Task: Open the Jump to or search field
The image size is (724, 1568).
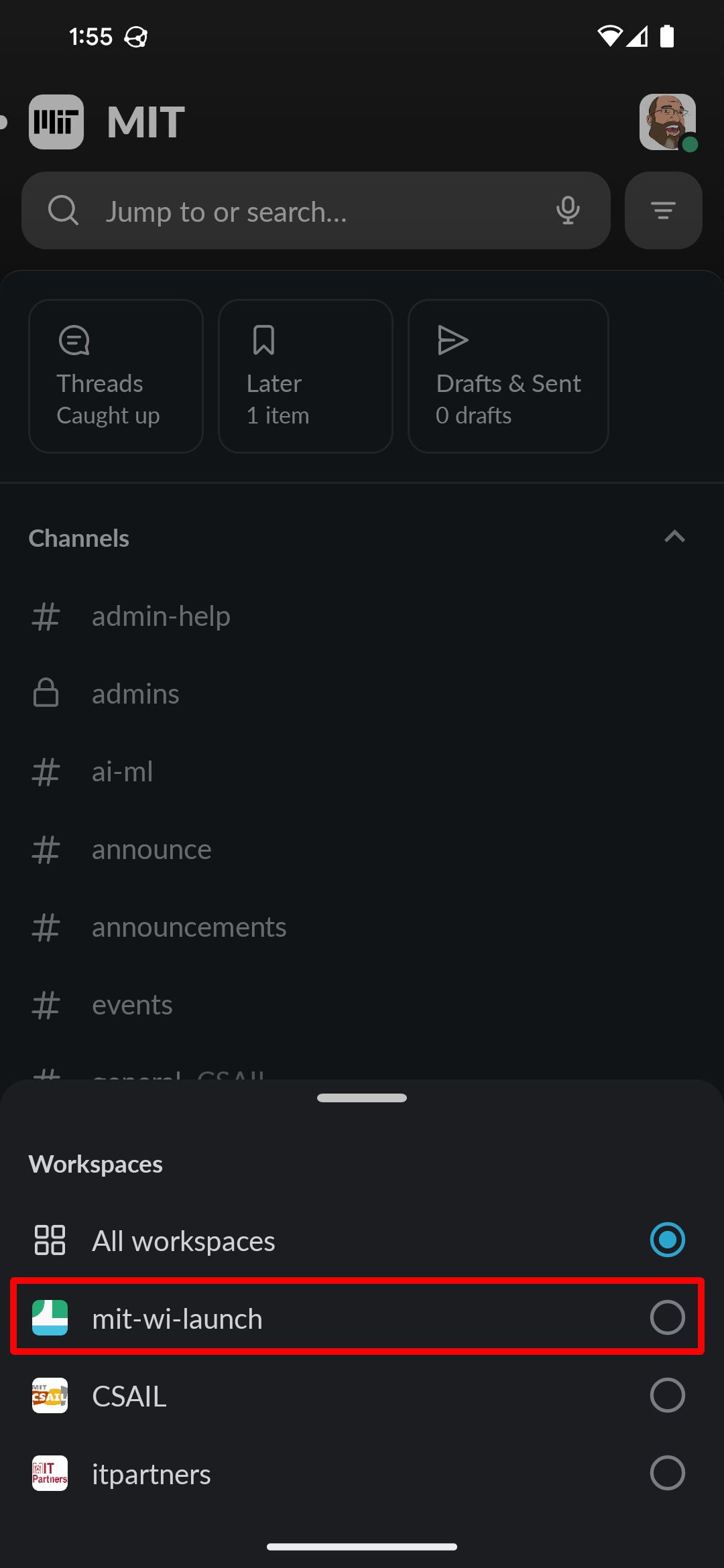Action: [x=295, y=211]
